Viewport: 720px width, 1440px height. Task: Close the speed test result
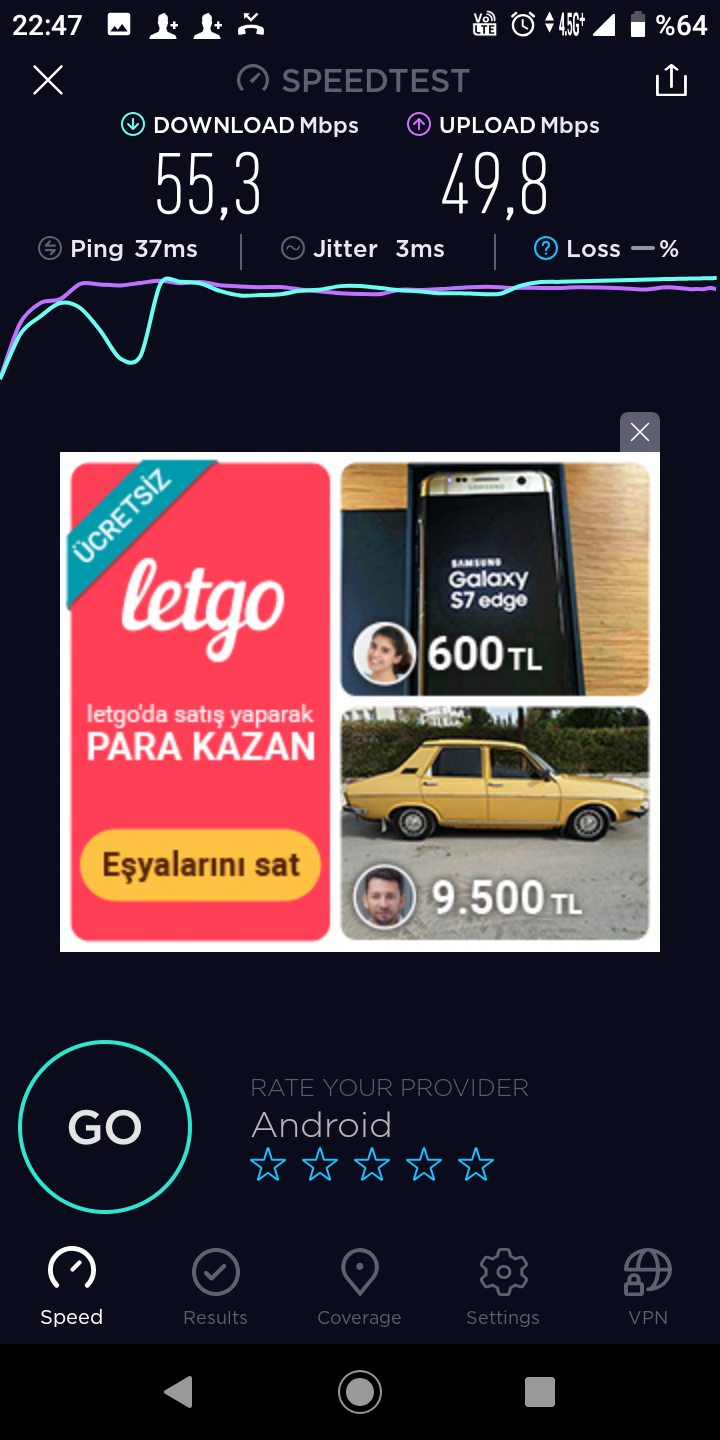tap(48, 80)
